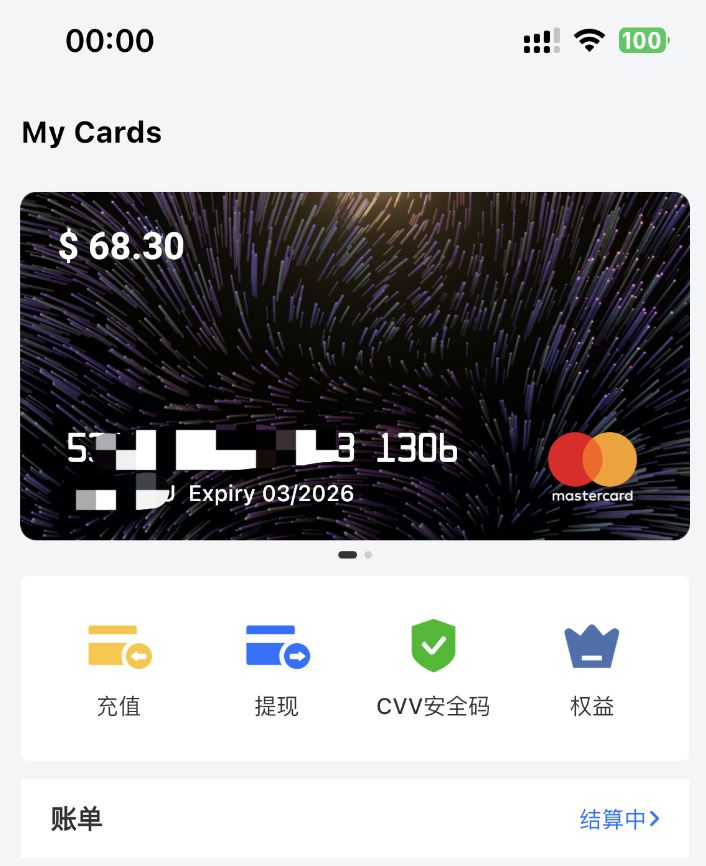View the CVV安全码 security code

[433, 668]
